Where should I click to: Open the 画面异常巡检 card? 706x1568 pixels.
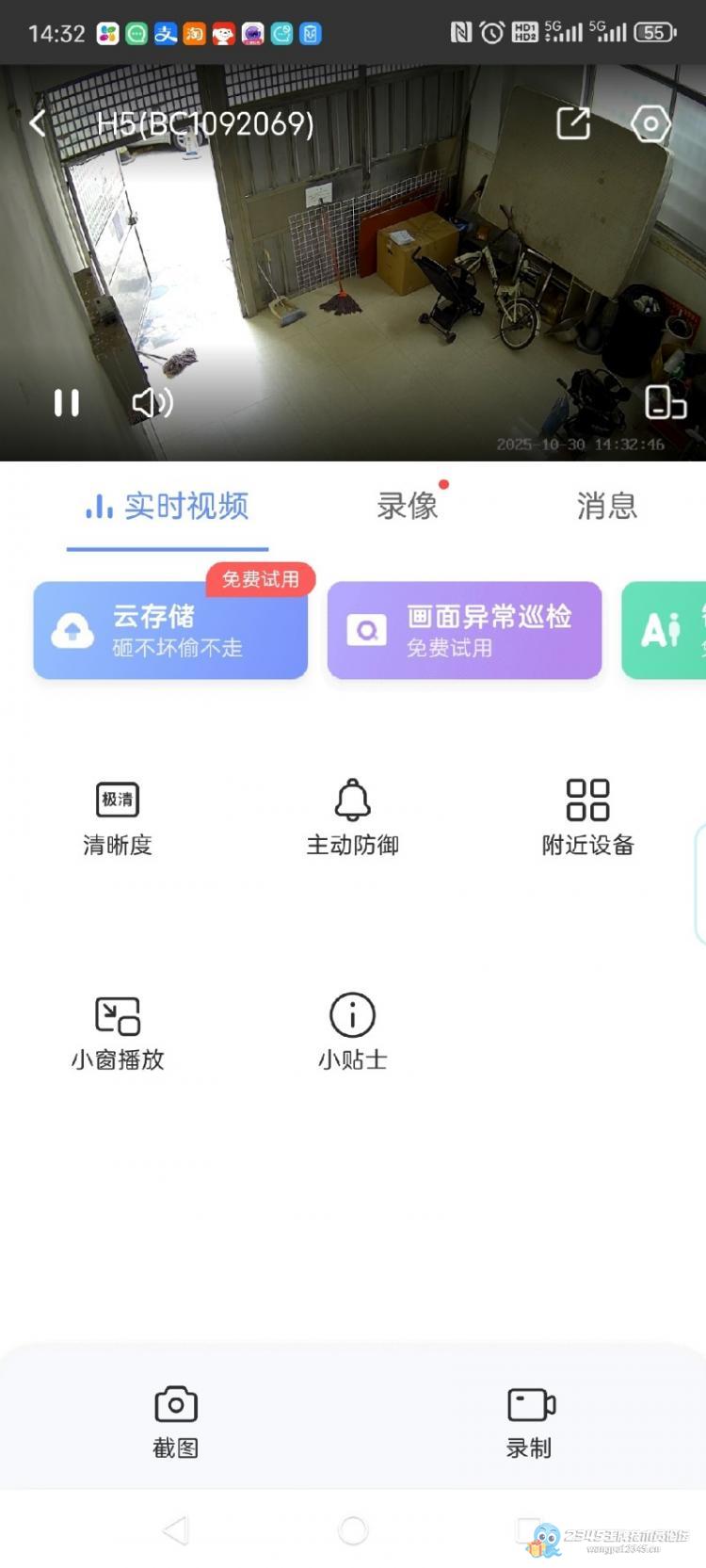tap(464, 630)
